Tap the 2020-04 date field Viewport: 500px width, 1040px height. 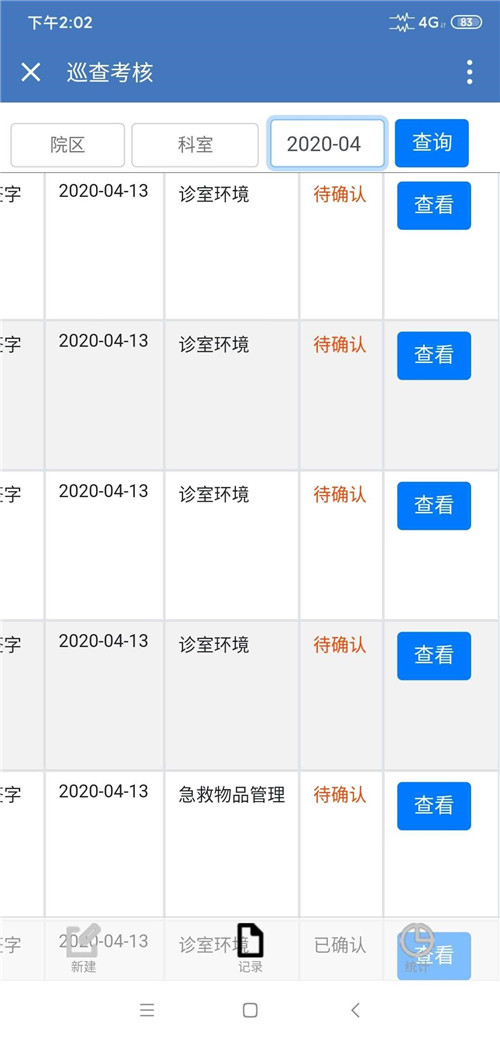point(327,143)
